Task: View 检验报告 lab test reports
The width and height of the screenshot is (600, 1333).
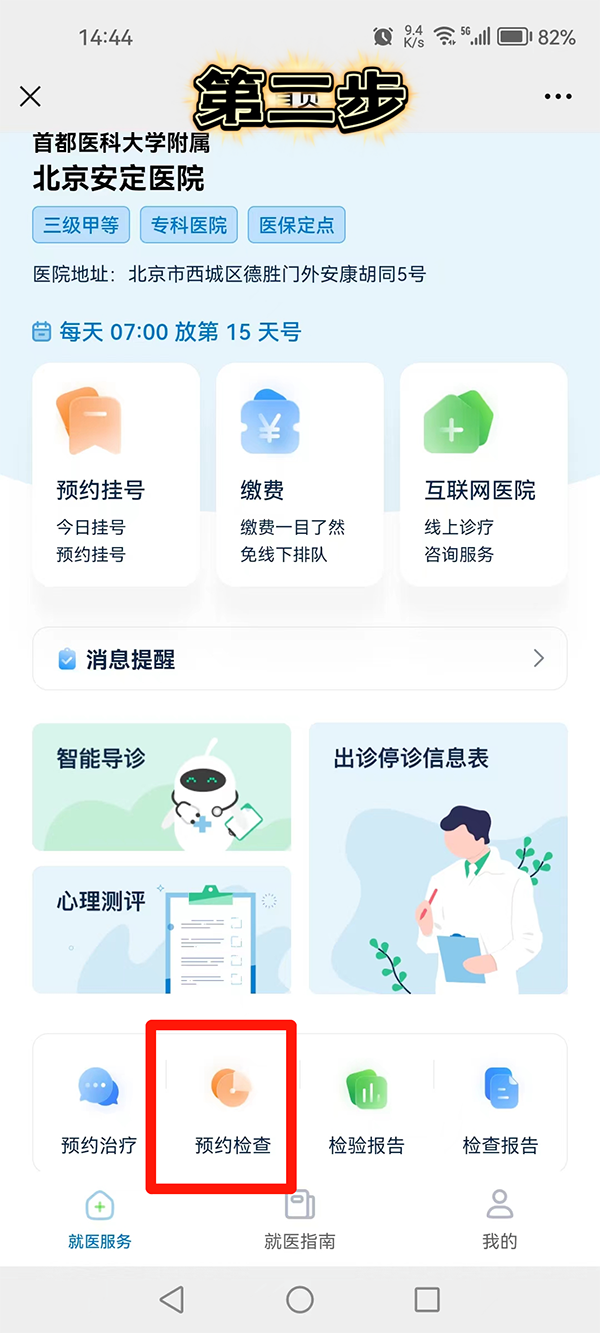Action: pos(366,1108)
